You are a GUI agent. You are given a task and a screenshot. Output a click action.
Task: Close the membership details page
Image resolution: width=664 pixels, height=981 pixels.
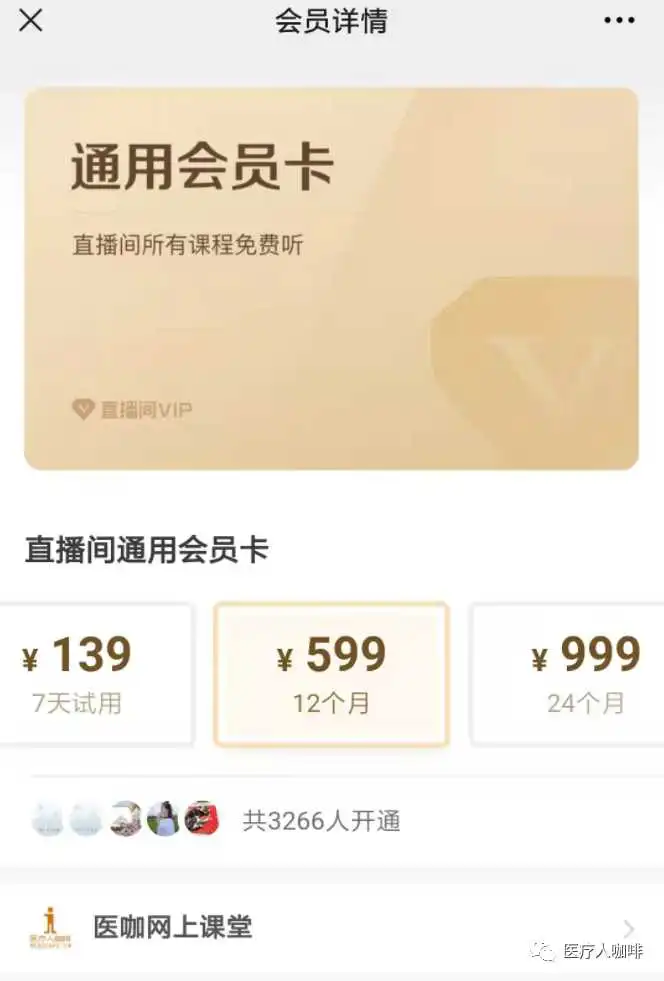coord(30,20)
